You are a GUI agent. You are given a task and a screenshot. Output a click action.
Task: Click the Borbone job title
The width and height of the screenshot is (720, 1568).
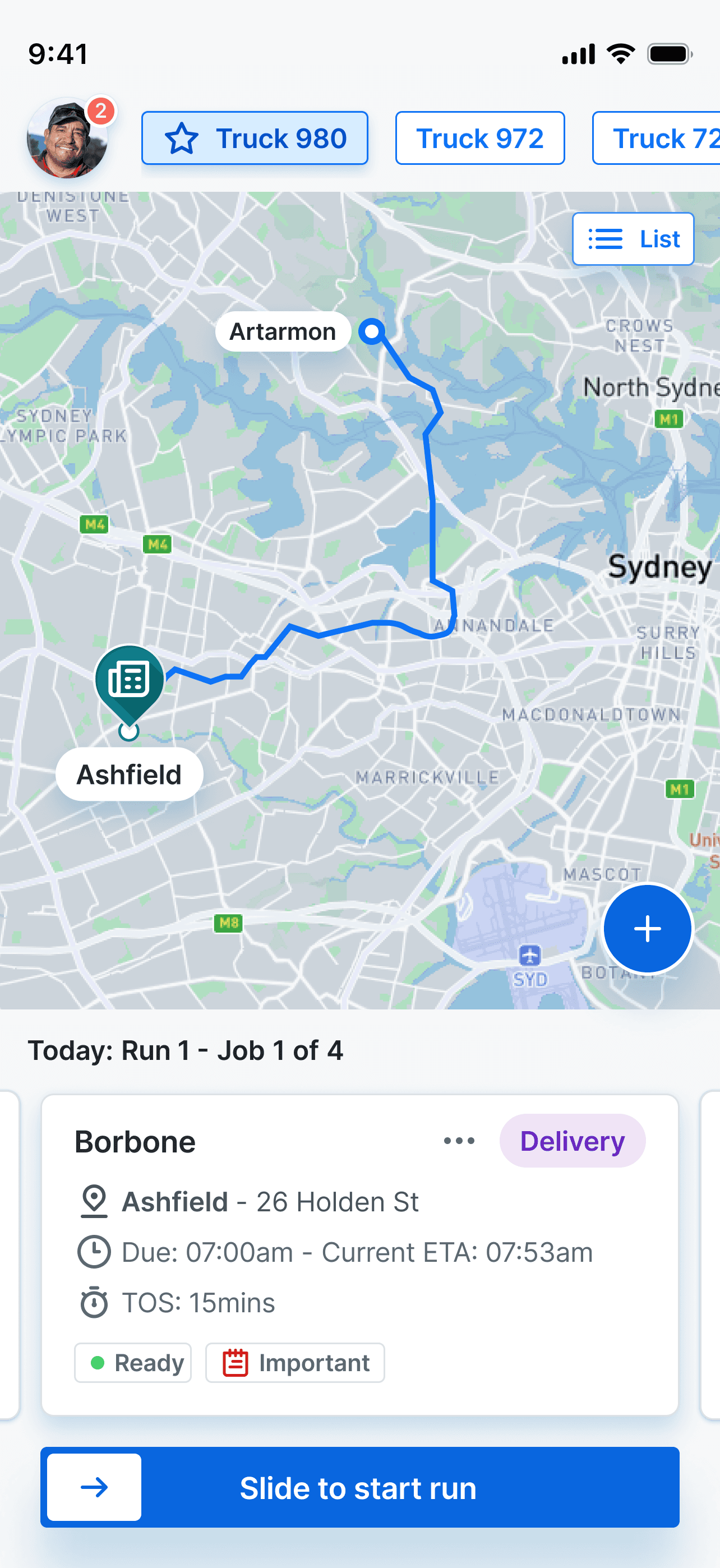(x=135, y=1141)
